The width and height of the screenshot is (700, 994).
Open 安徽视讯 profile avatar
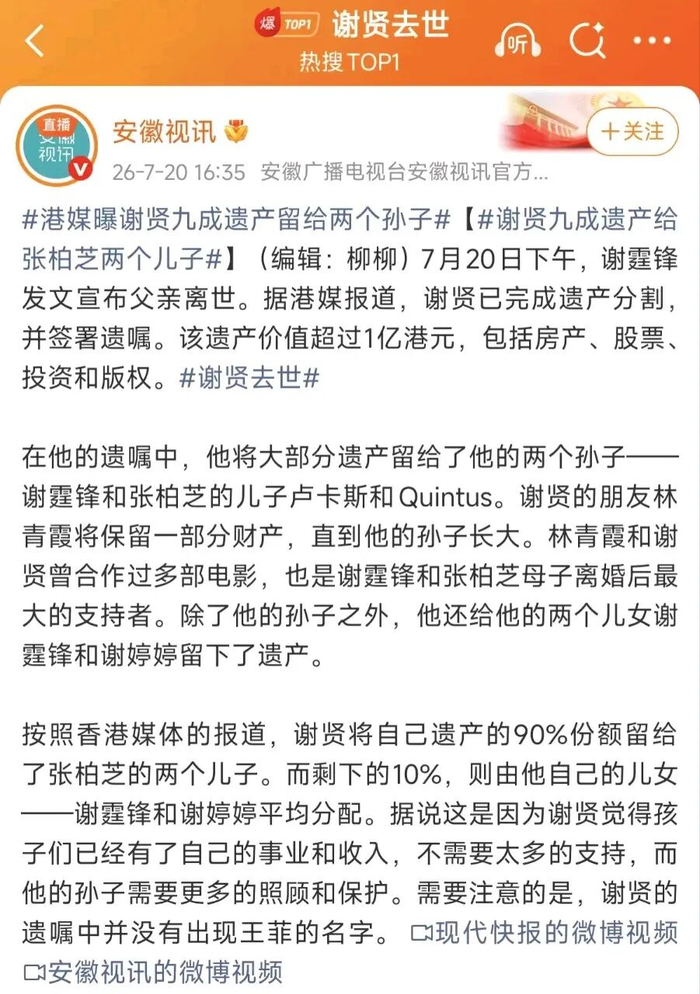57,146
